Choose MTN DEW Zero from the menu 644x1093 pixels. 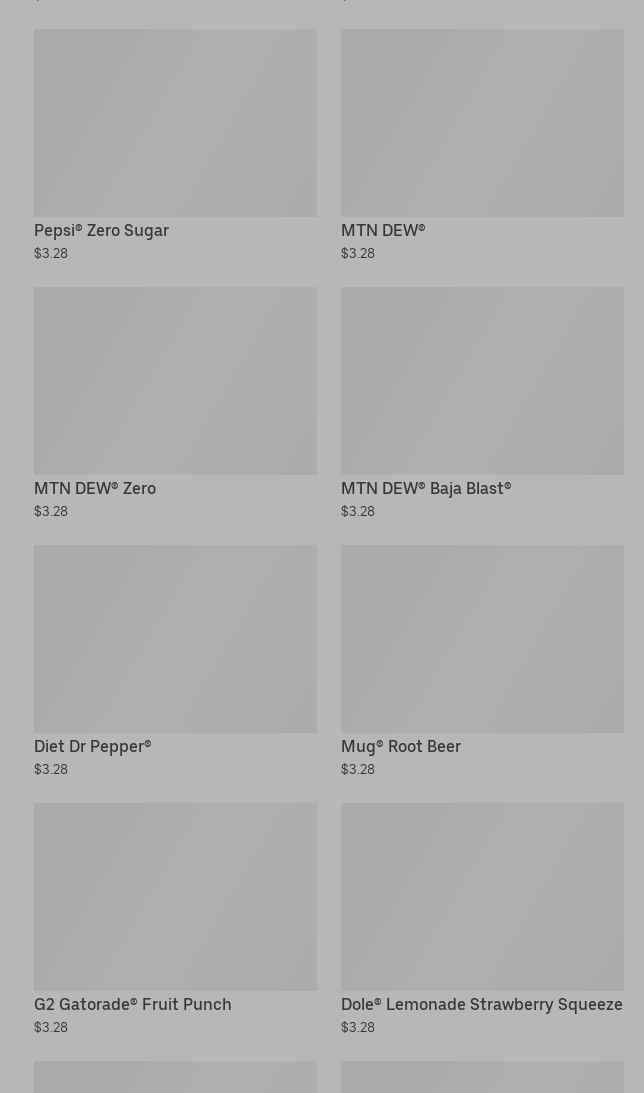click(175, 403)
